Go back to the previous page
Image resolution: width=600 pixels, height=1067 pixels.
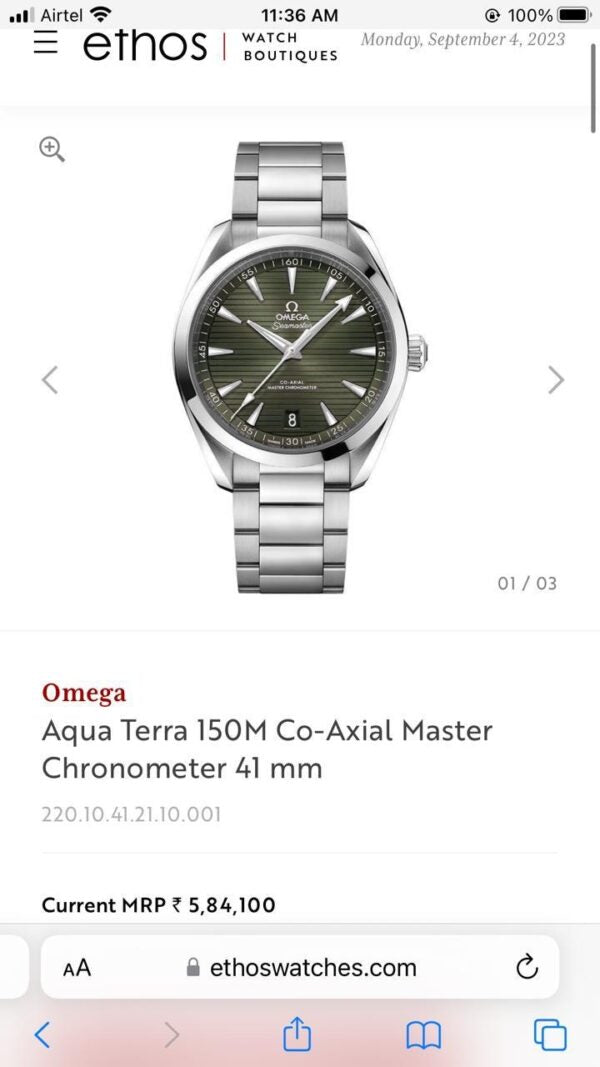pyautogui.click(x=42, y=1034)
